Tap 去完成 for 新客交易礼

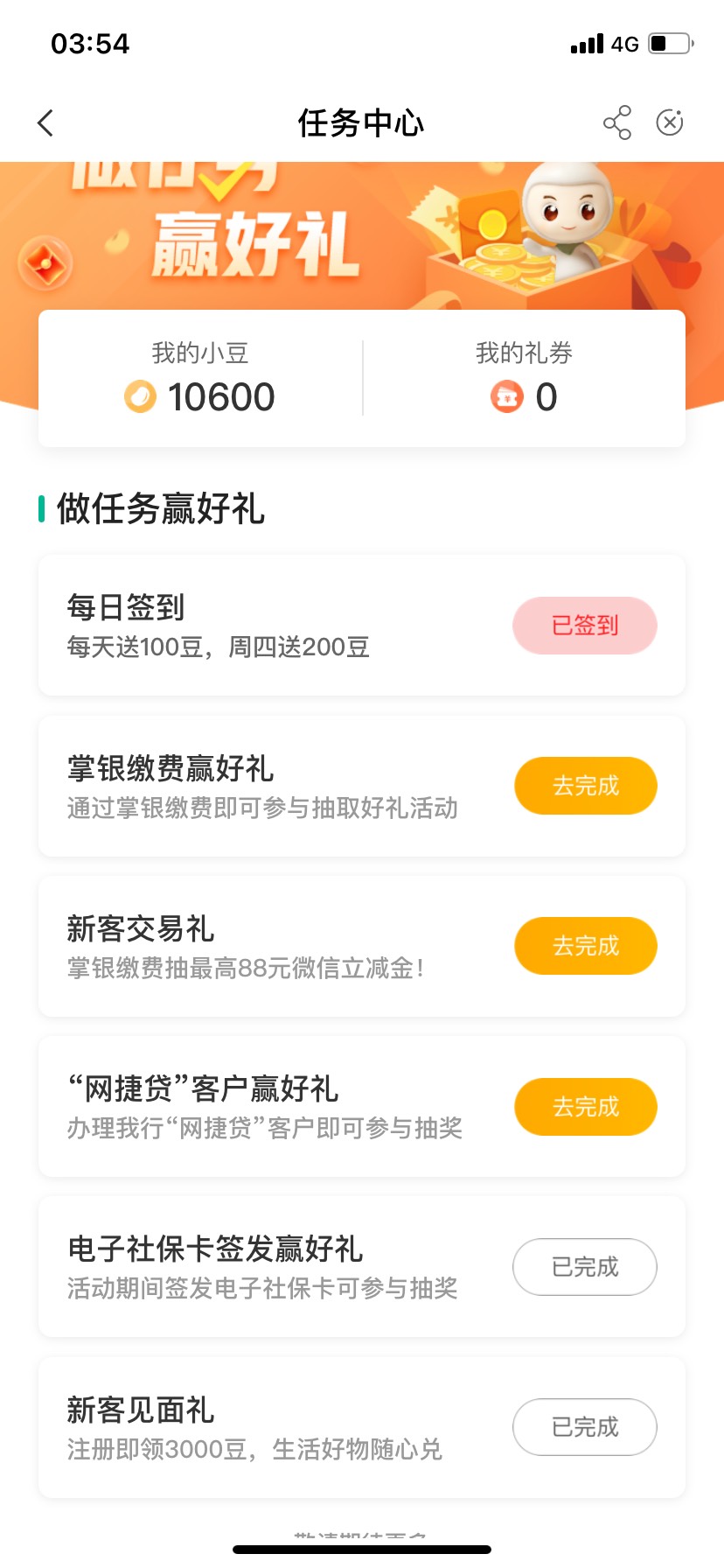tap(585, 946)
